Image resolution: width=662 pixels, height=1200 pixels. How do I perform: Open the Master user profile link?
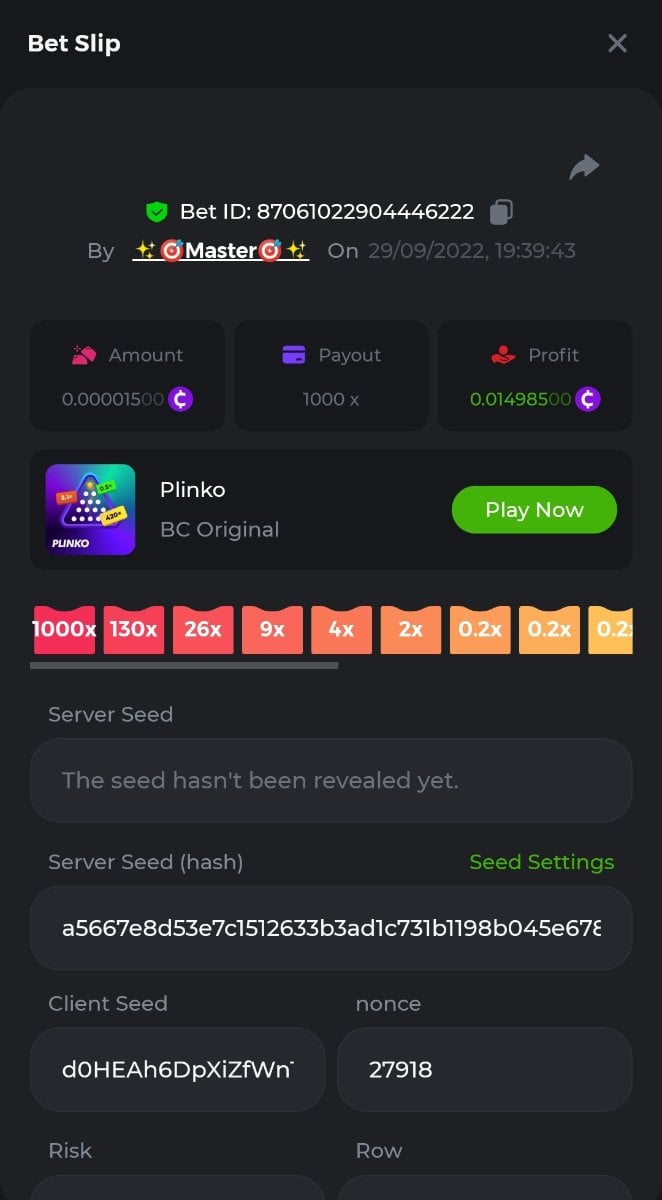coord(221,251)
